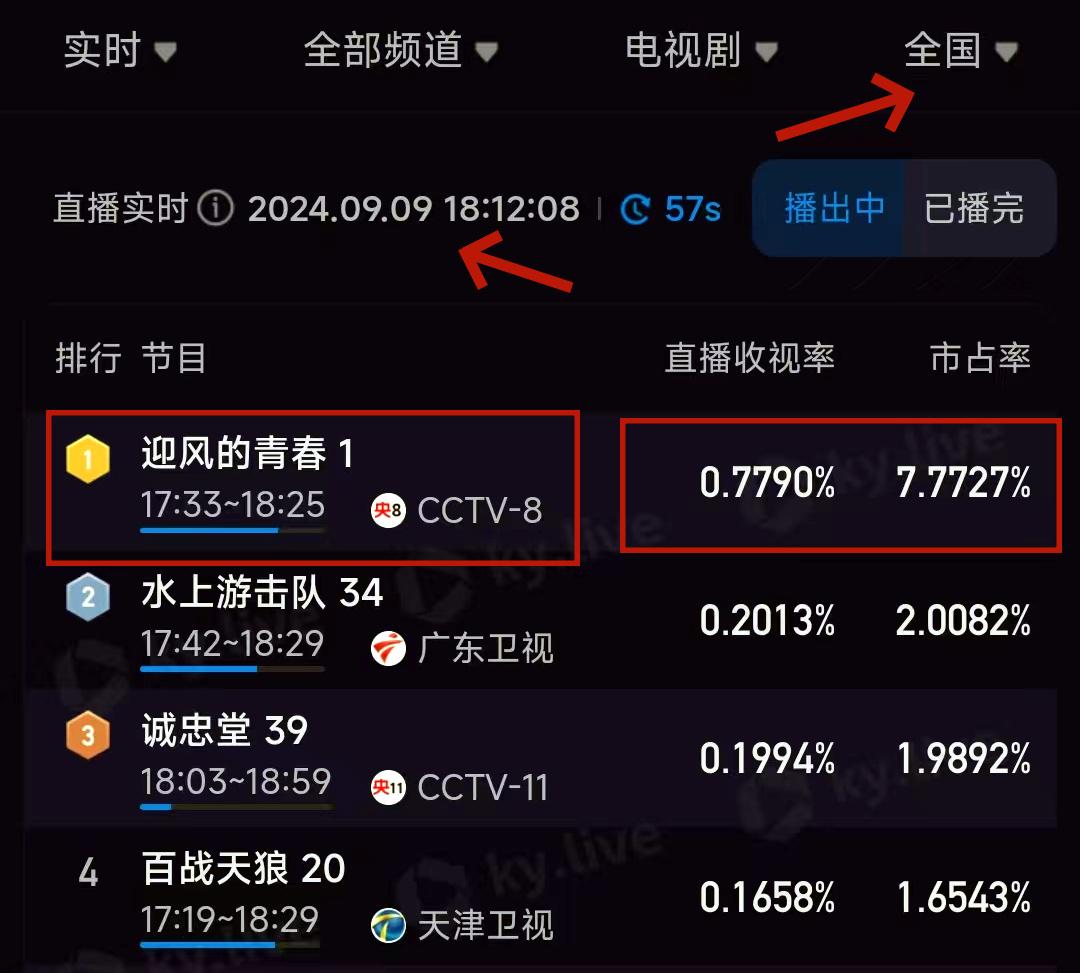Expand the 全国 region dropdown
Screen dimensions: 1080x973
(960, 51)
